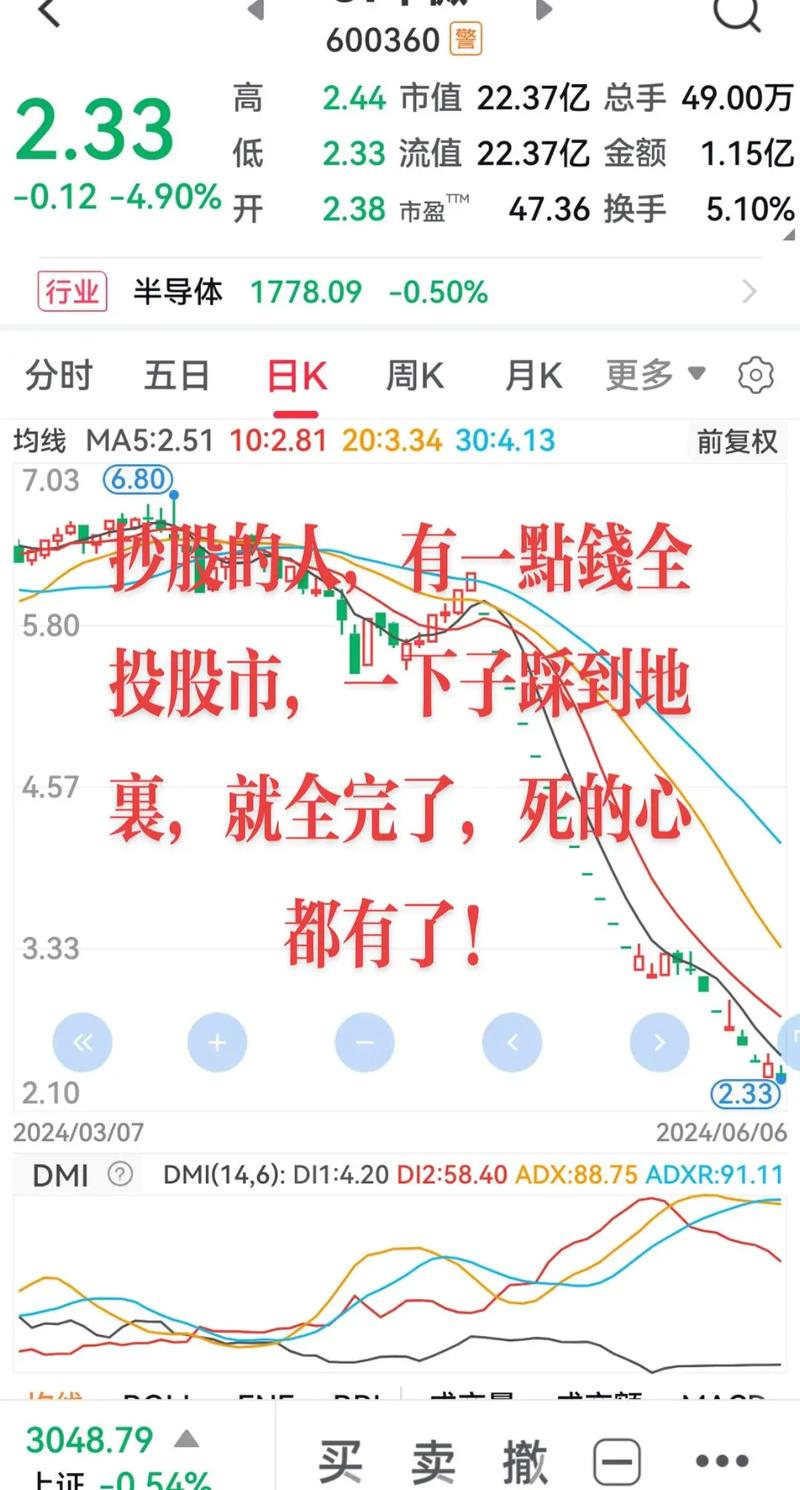Tap the minus square icon beside the ellipsis
The image size is (800, 1490).
(617, 1459)
